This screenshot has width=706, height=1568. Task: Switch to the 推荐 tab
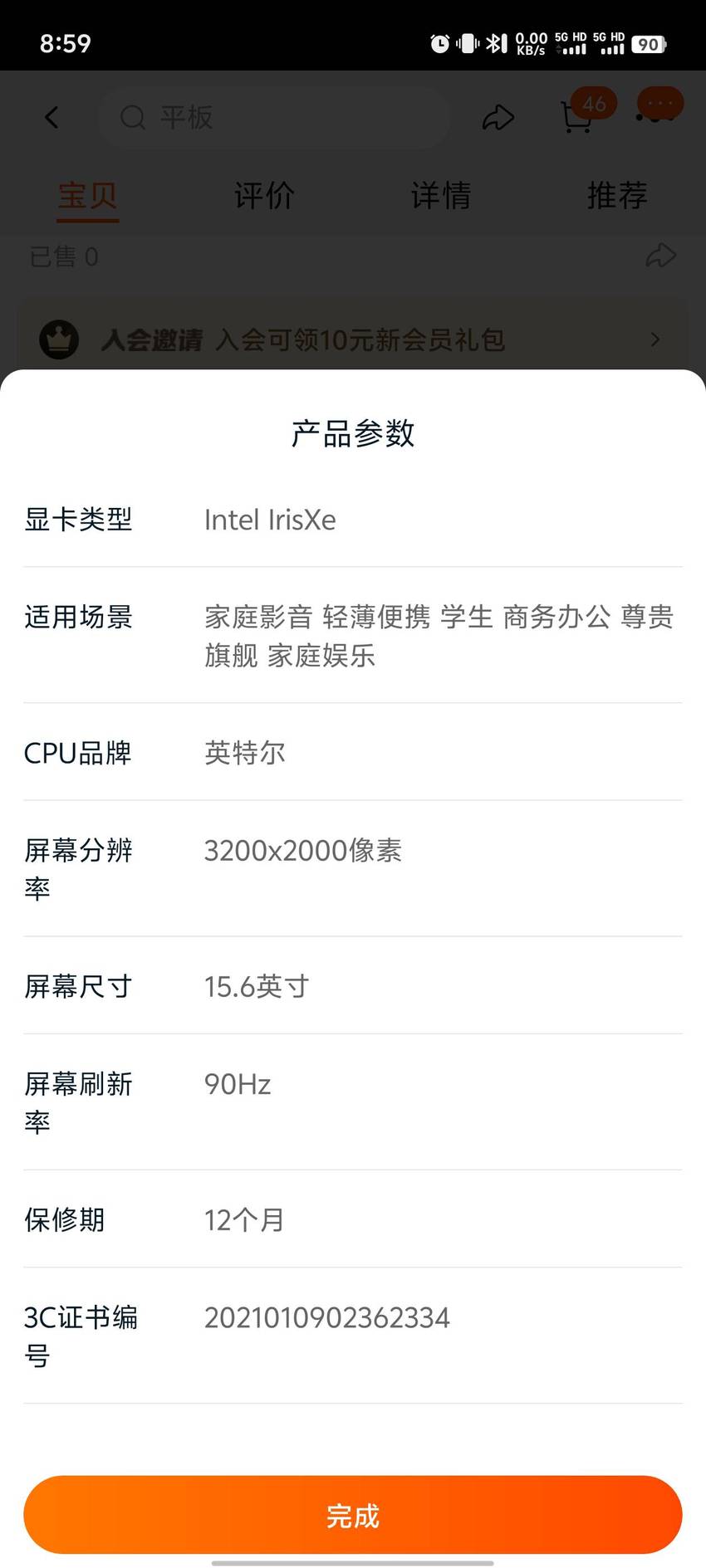point(617,196)
